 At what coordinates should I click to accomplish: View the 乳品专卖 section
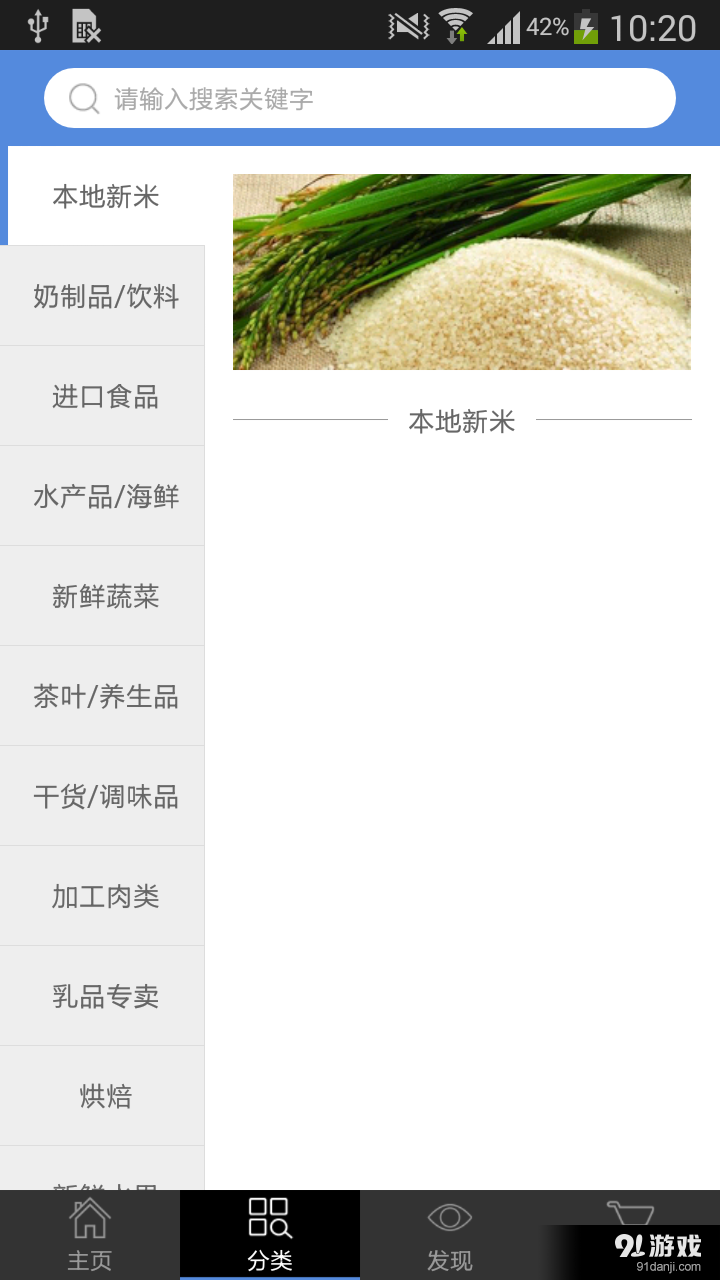pos(104,996)
